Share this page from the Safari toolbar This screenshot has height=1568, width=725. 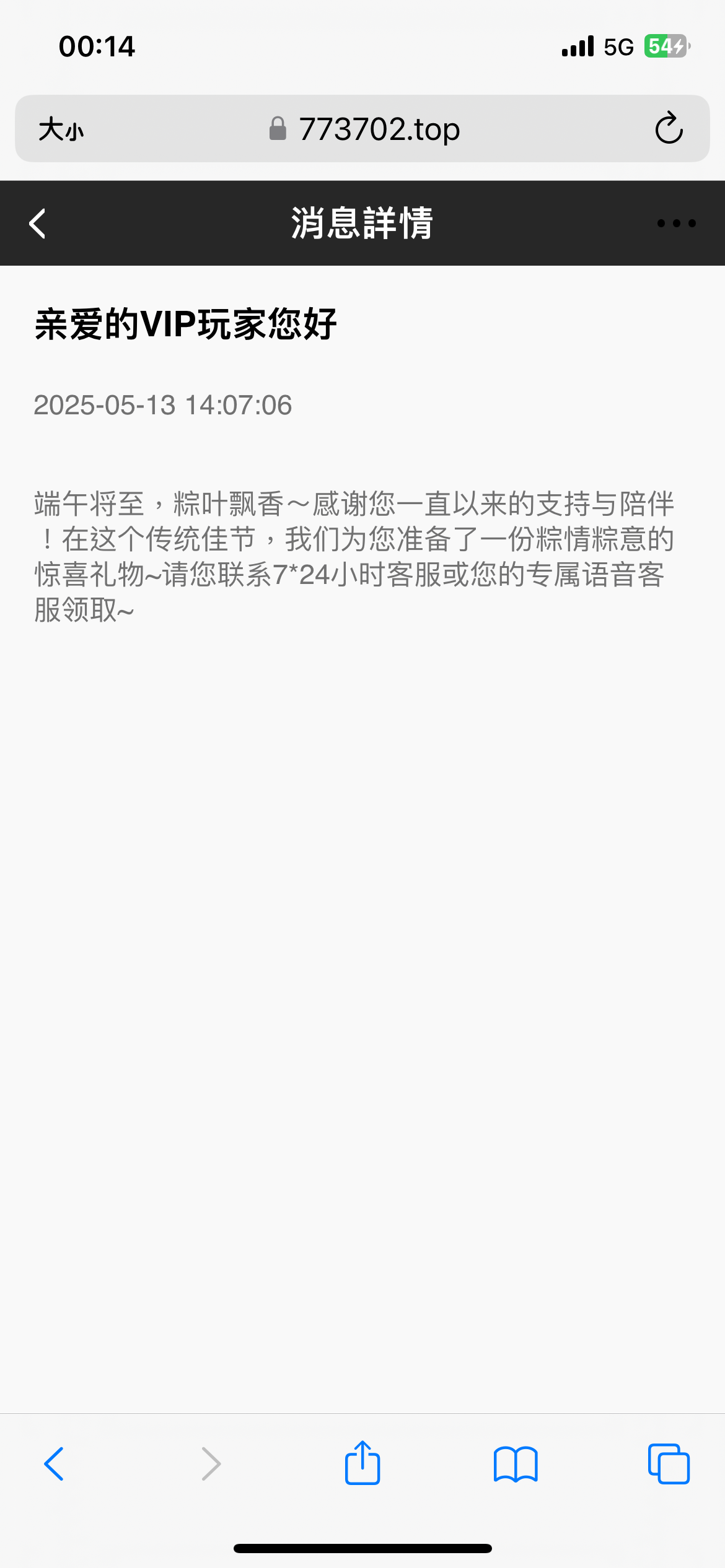pyautogui.click(x=362, y=1463)
